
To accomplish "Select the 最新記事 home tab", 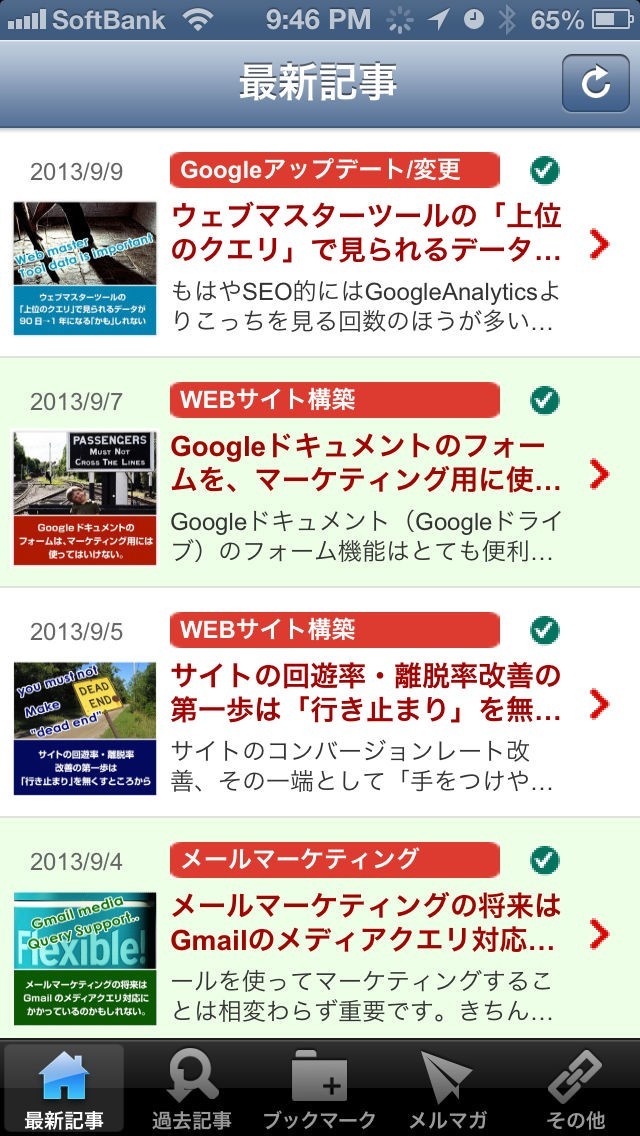I will 64,1090.
